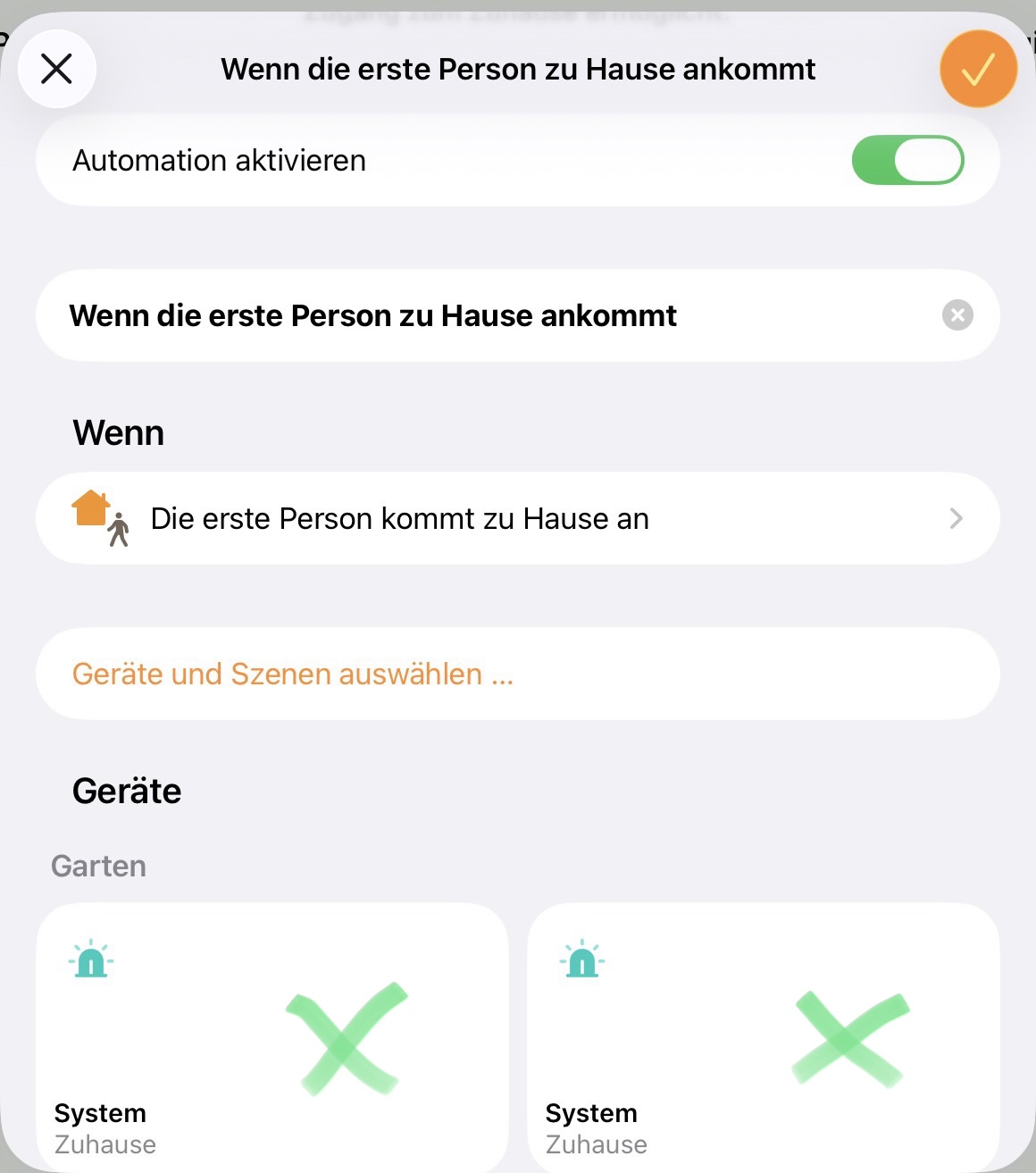Screen dimensions: 1036x1173
Task: Confirm automation with the orange checkmark
Action: [x=978, y=69]
